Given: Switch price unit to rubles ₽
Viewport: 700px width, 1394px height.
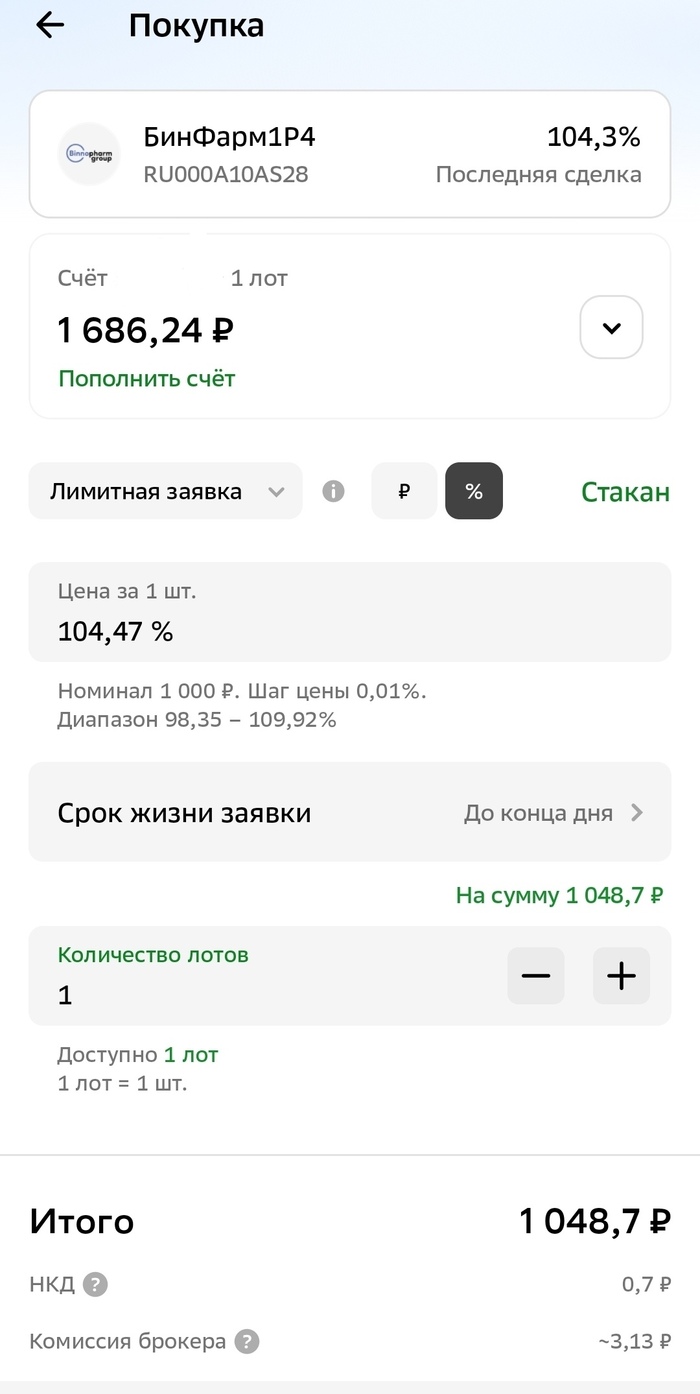Looking at the screenshot, I should point(404,491).
